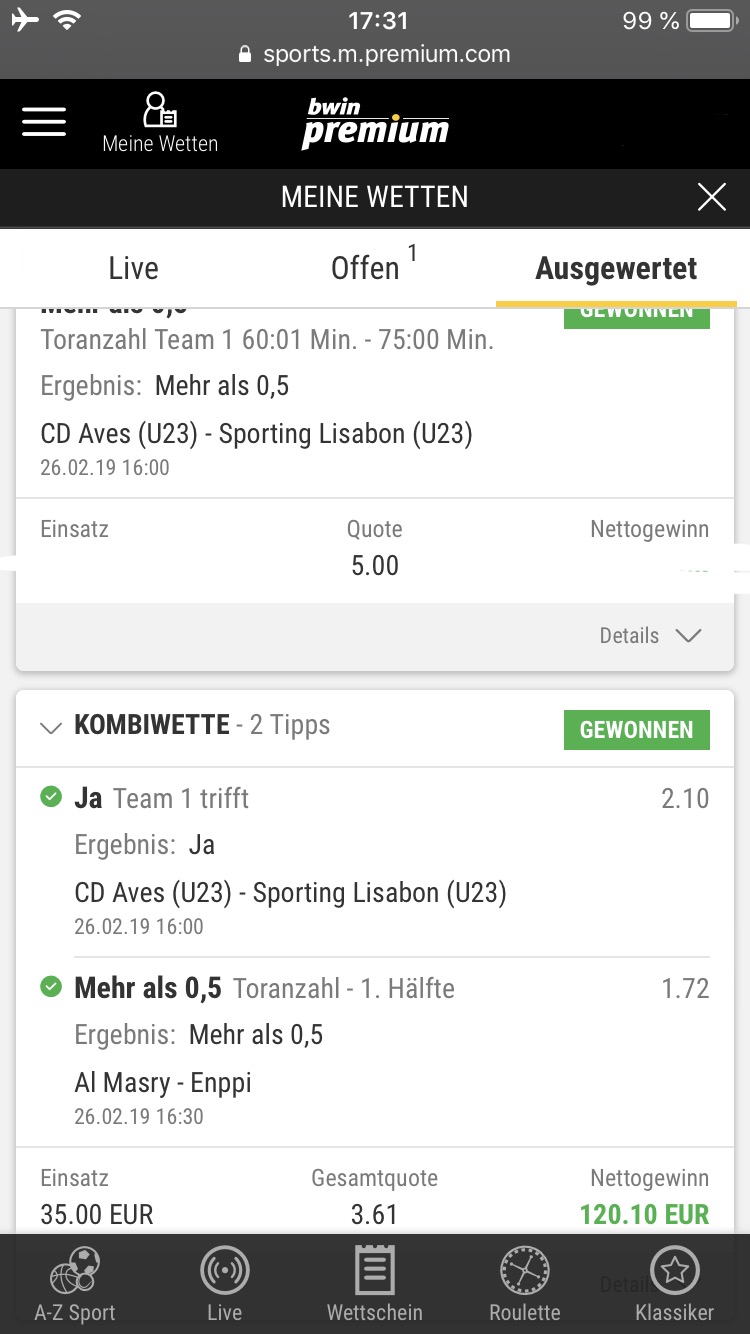Screen dimensions: 750x1334
Task: Go to Live in the bottom bar
Action: pos(225,1285)
